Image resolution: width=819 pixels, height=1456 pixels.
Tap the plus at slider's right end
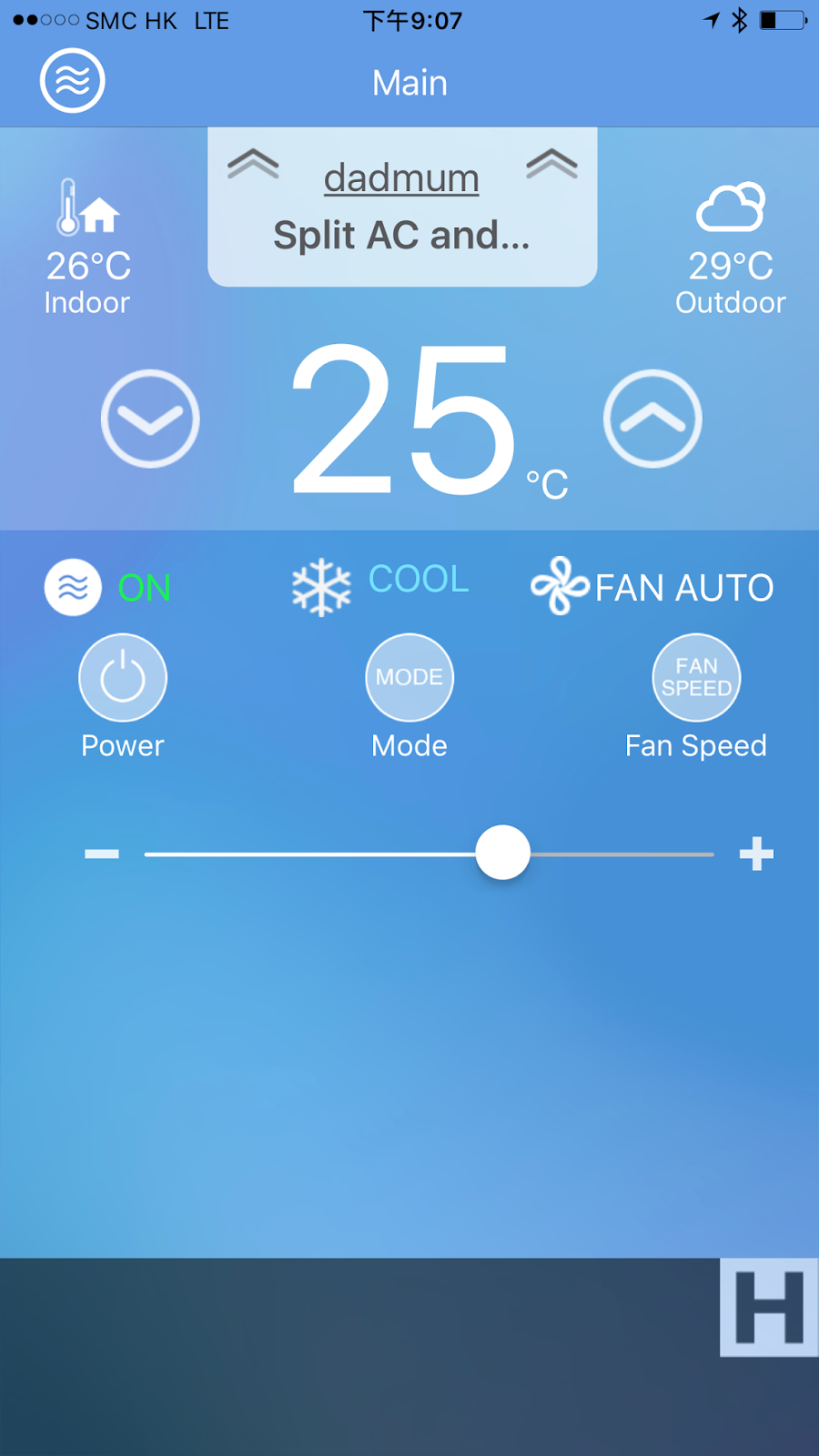[756, 854]
